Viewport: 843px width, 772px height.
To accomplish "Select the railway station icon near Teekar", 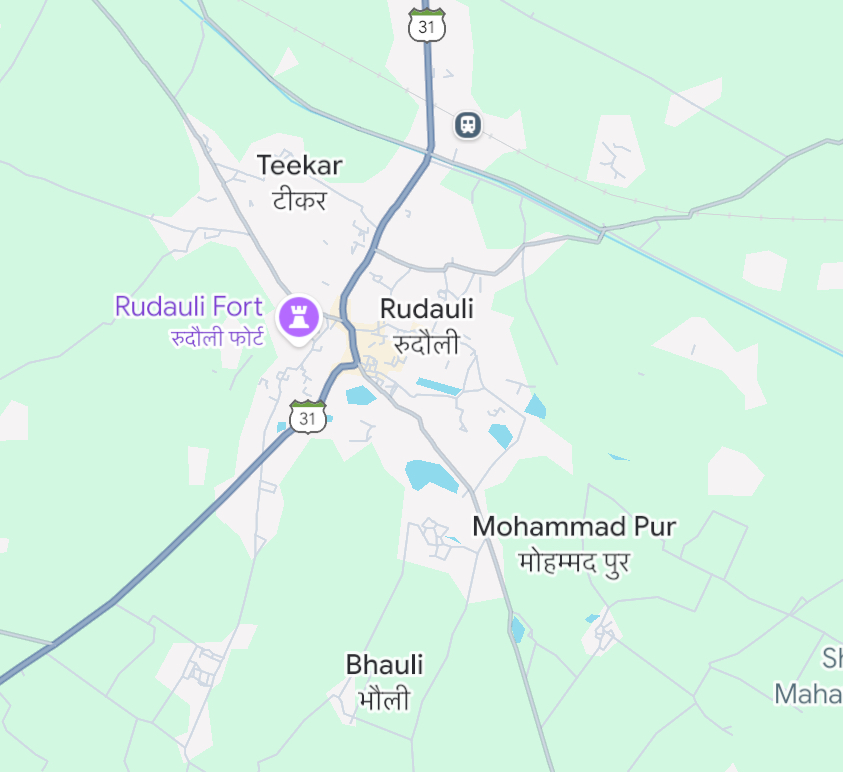I will 467,125.
